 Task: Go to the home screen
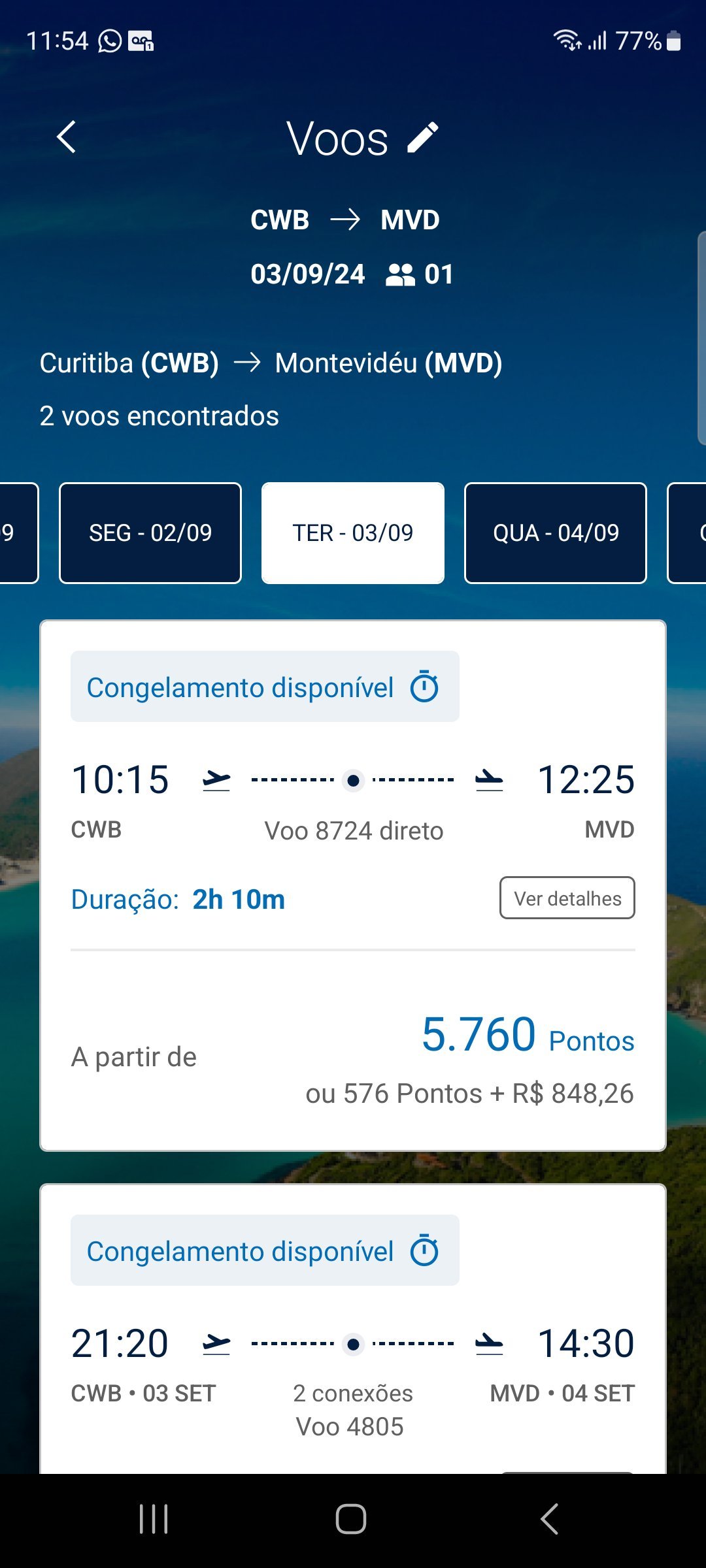[351, 1519]
